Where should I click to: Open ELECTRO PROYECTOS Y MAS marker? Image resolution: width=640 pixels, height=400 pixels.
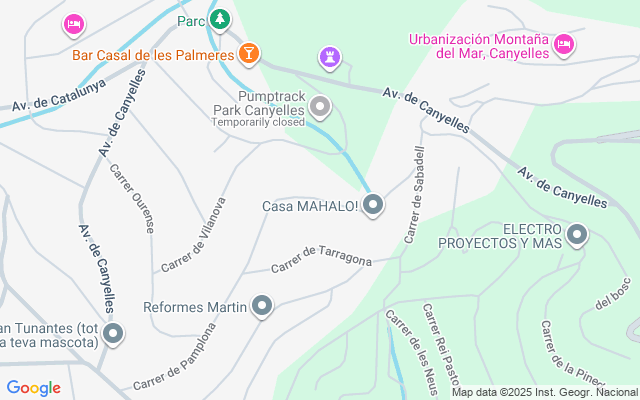(577, 236)
